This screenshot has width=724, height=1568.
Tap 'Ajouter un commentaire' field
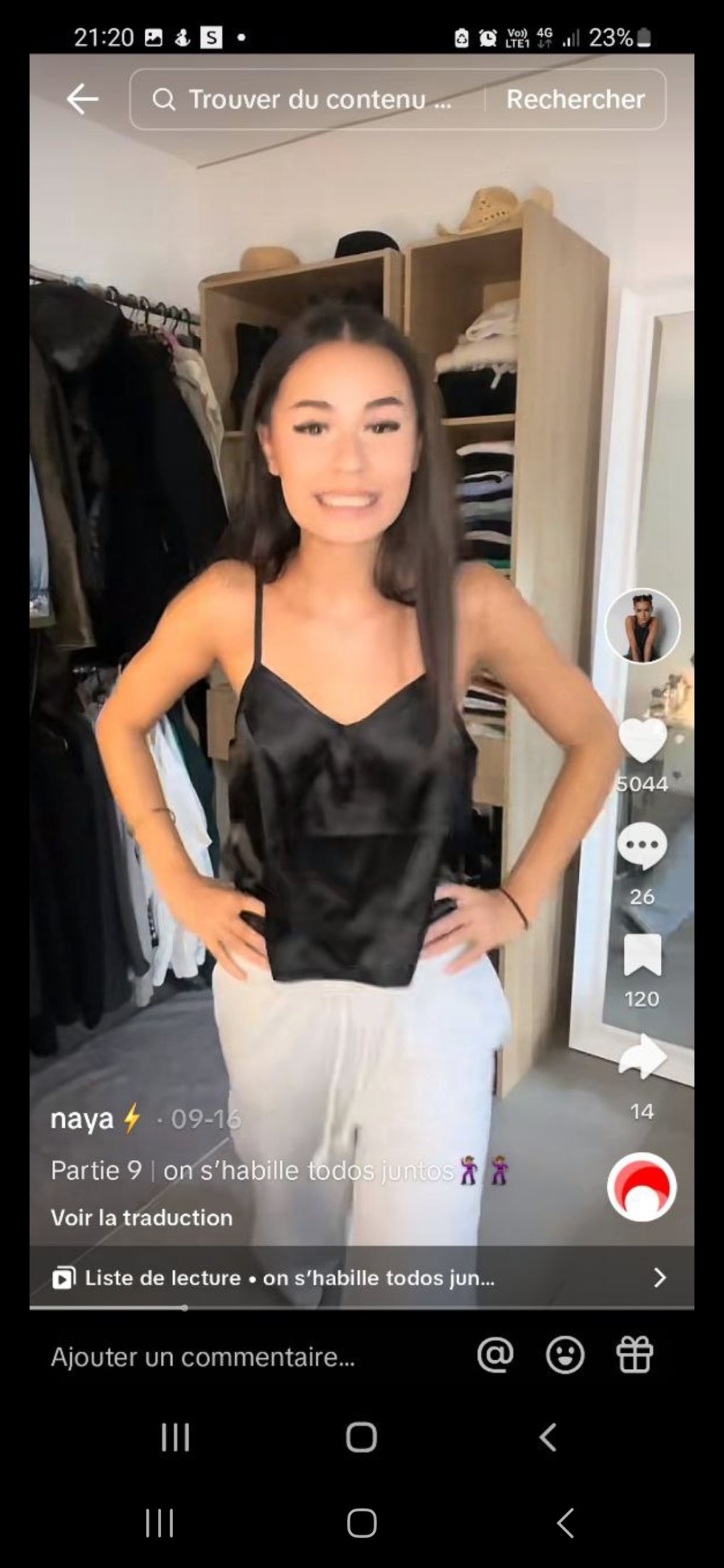pyautogui.click(x=203, y=1357)
